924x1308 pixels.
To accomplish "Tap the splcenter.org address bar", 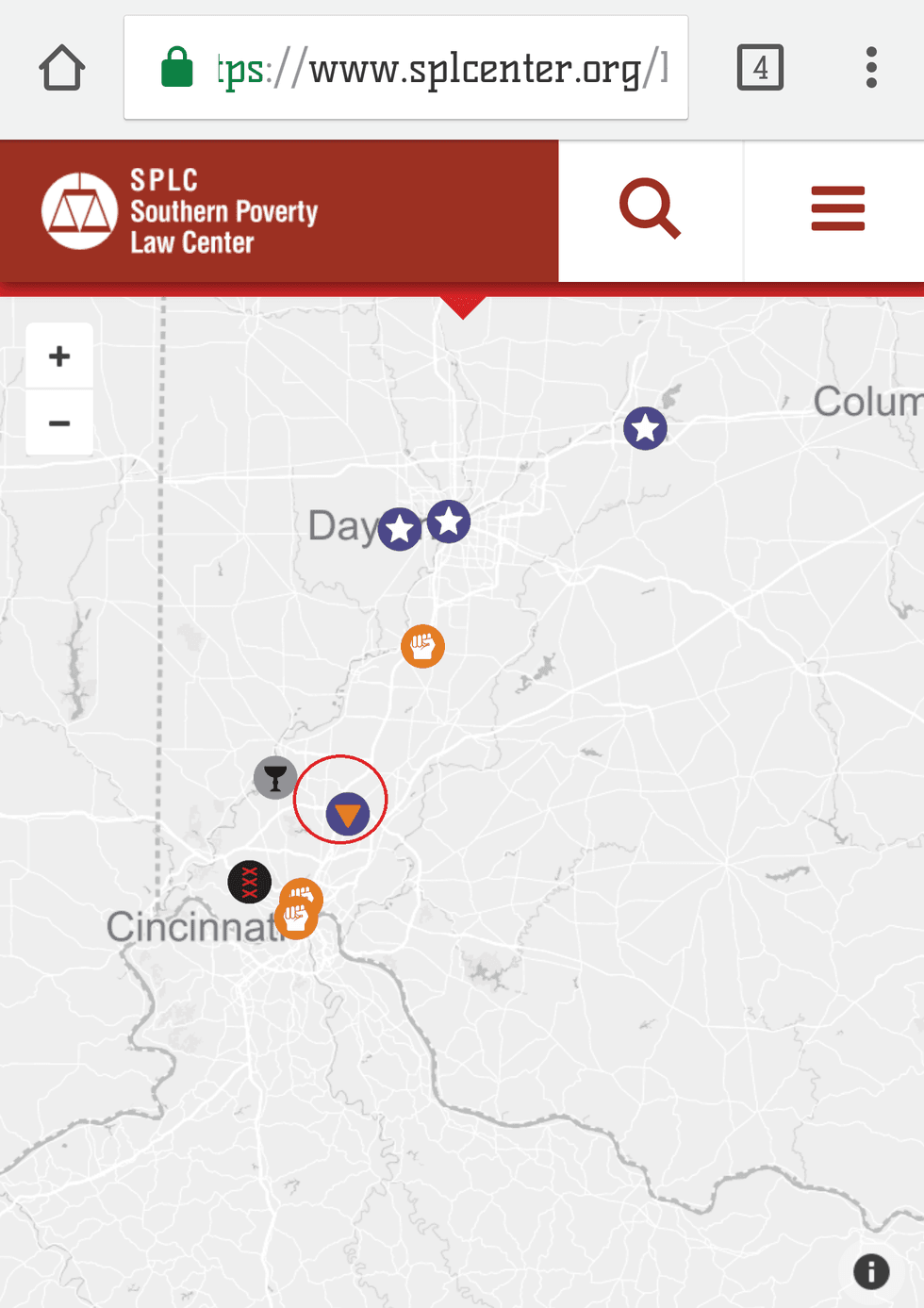I will [405, 68].
